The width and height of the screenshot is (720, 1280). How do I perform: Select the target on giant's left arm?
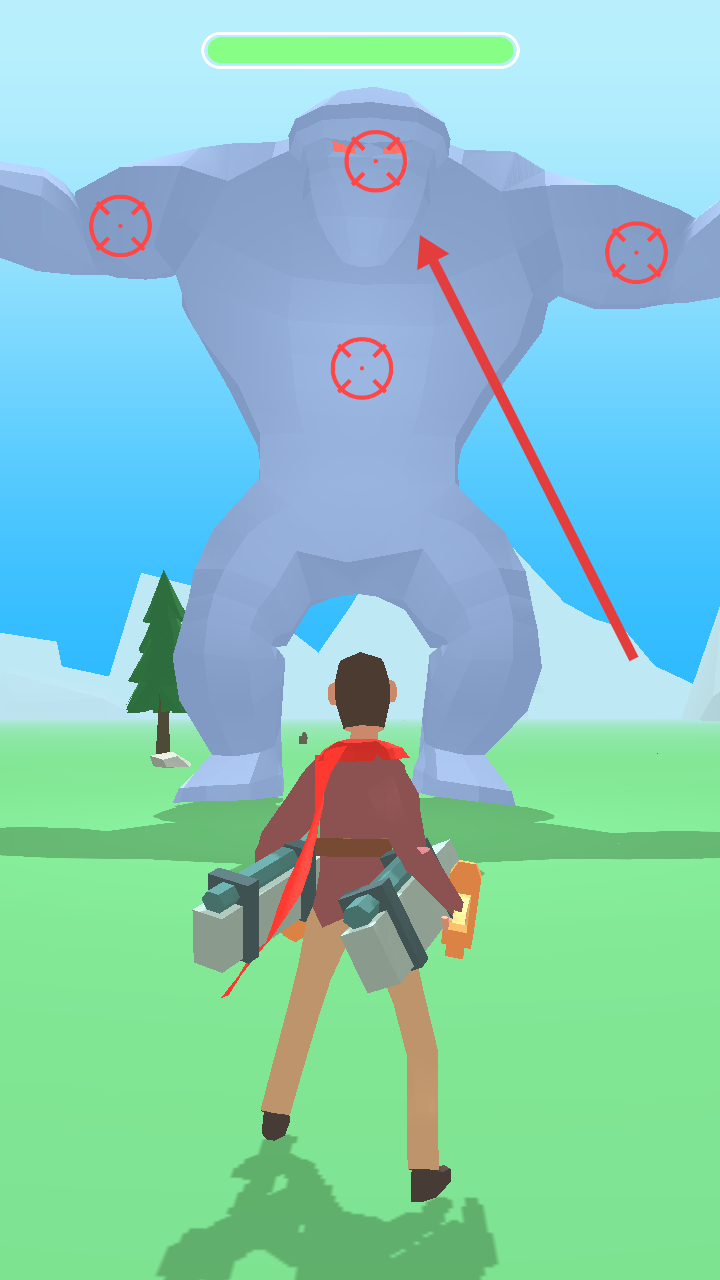(x=636, y=252)
